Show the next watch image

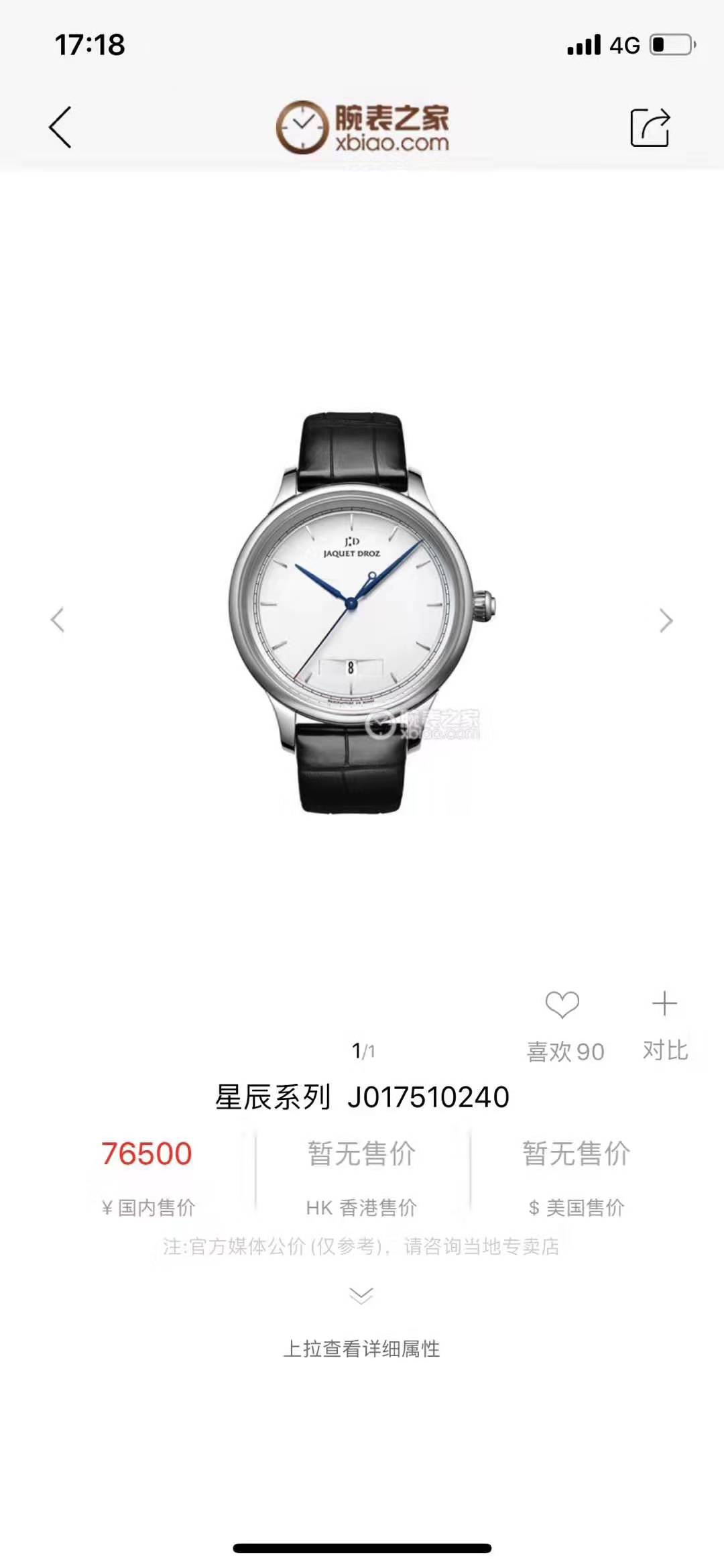[x=666, y=620]
